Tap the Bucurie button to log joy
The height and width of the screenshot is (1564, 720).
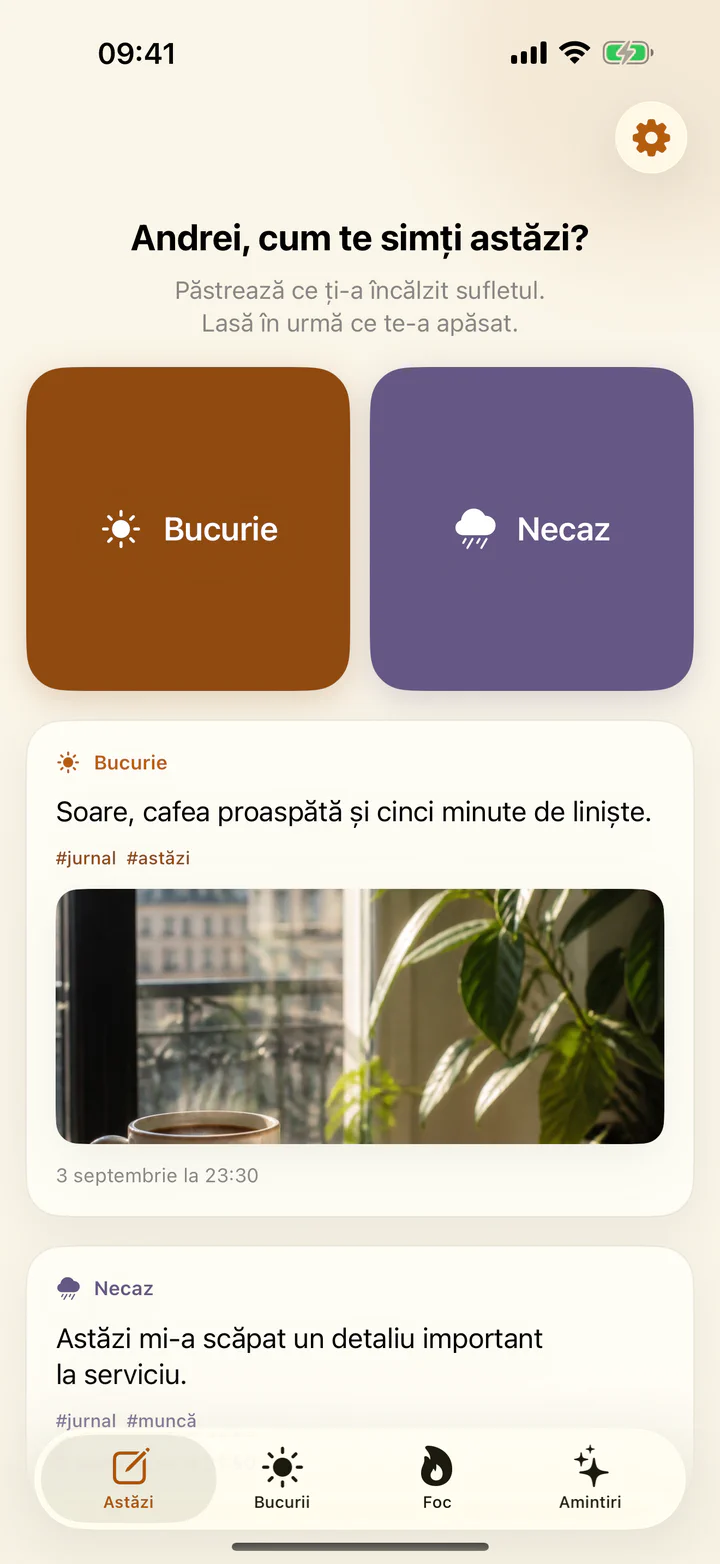pos(188,529)
